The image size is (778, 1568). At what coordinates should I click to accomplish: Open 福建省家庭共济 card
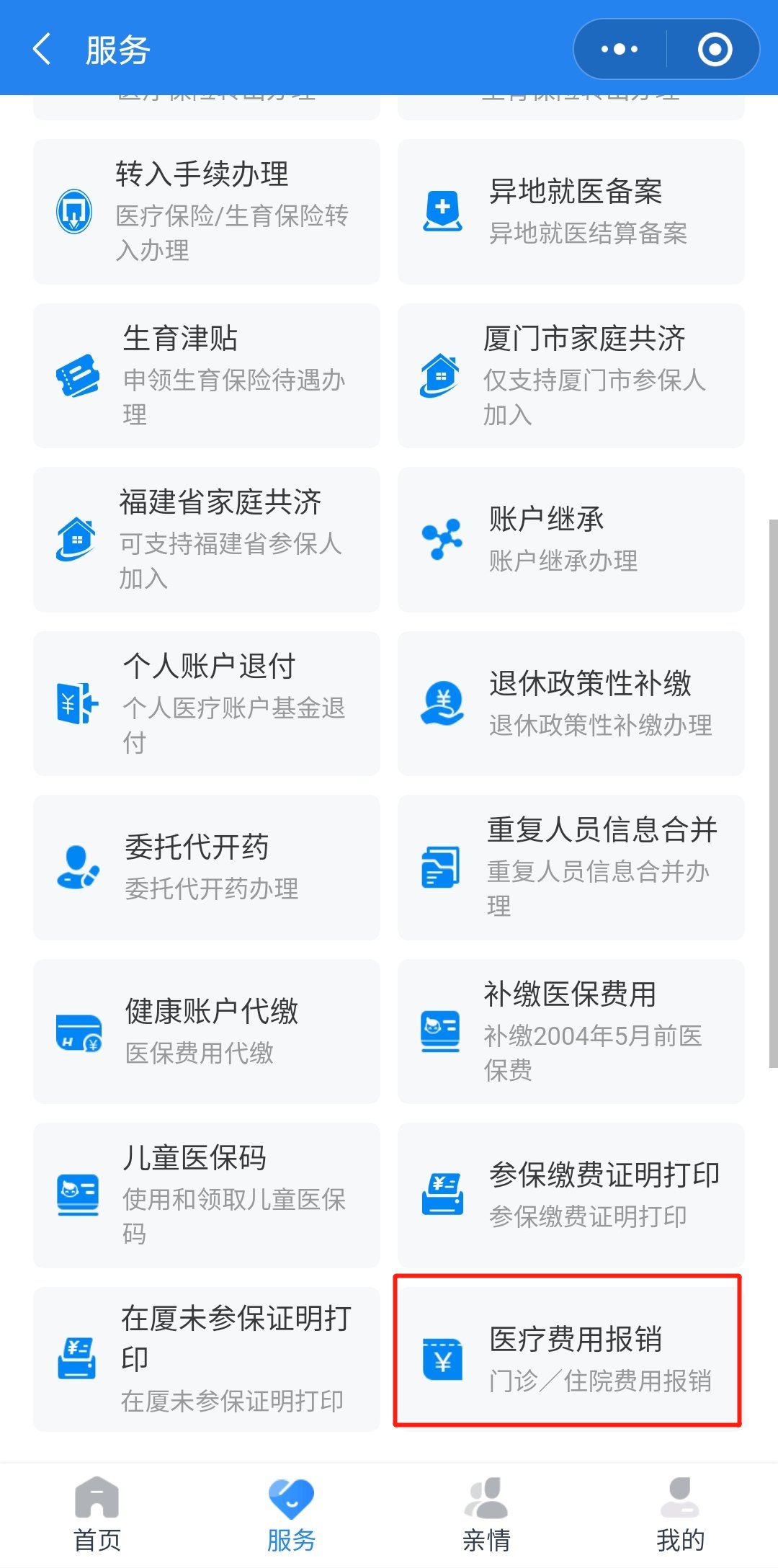point(207,540)
